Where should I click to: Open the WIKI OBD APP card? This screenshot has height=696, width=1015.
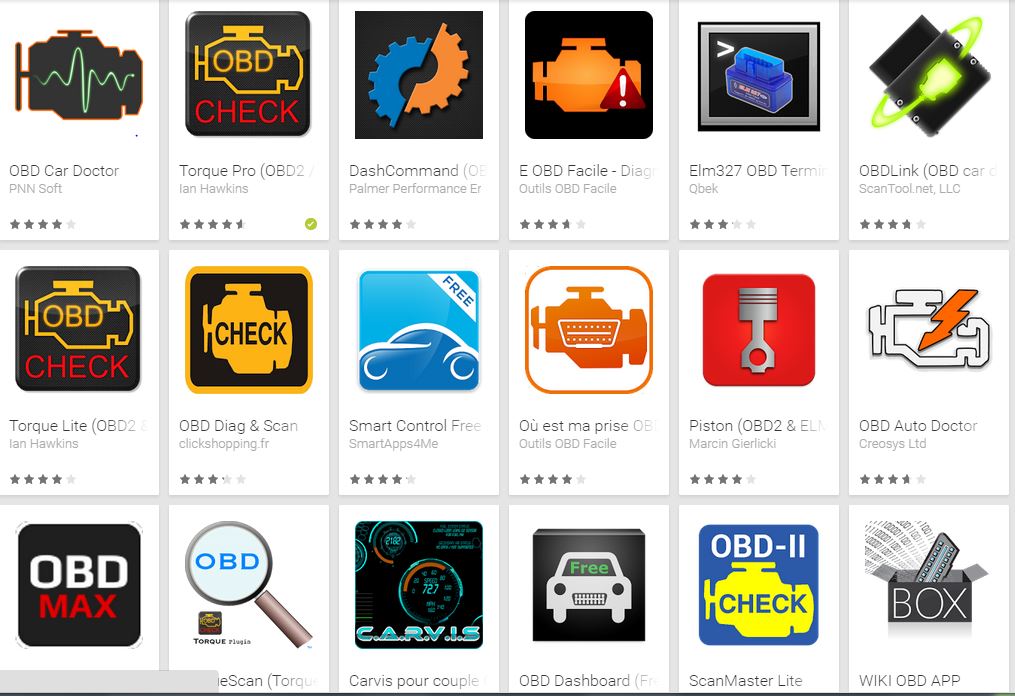[x=928, y=585]
